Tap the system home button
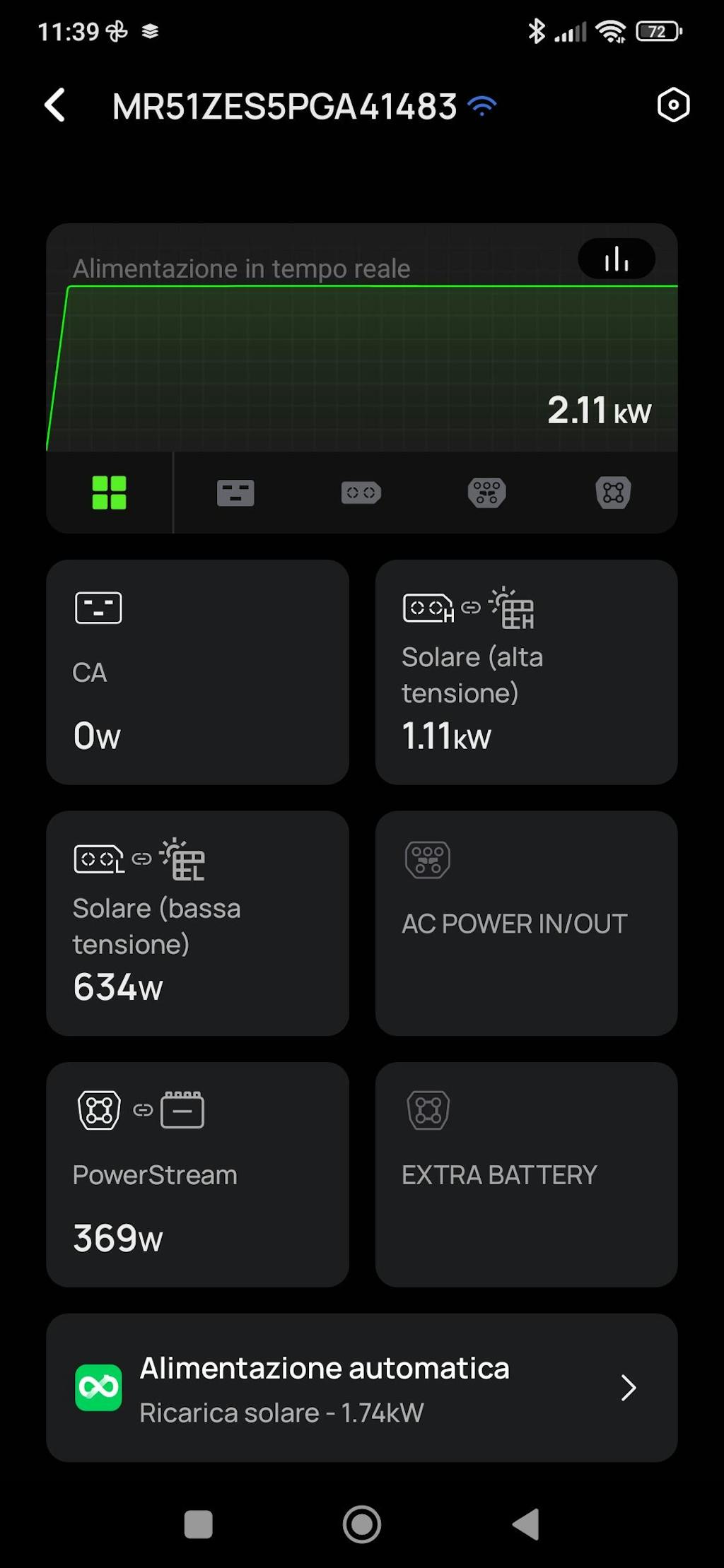This screenshot has width=724, height=1568. [x=361, y=1524]
